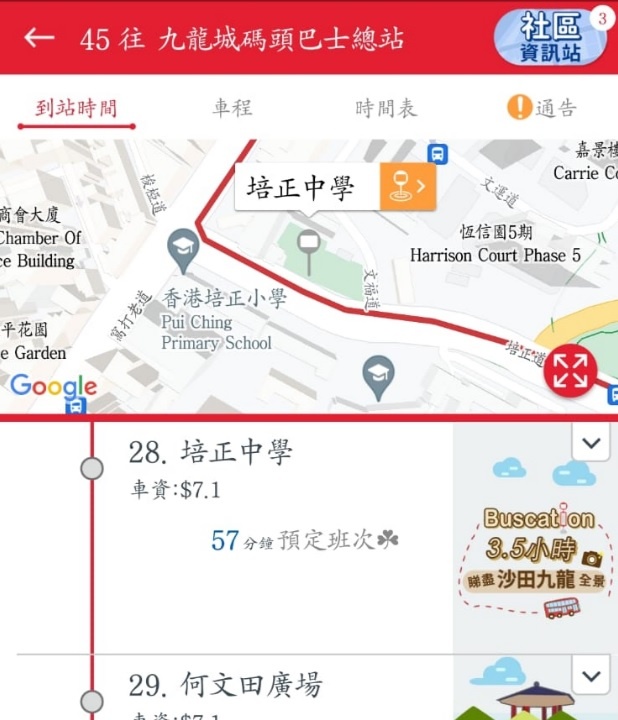Switch to the 車程 tab

pyautogui.click(x=232, y=108)
